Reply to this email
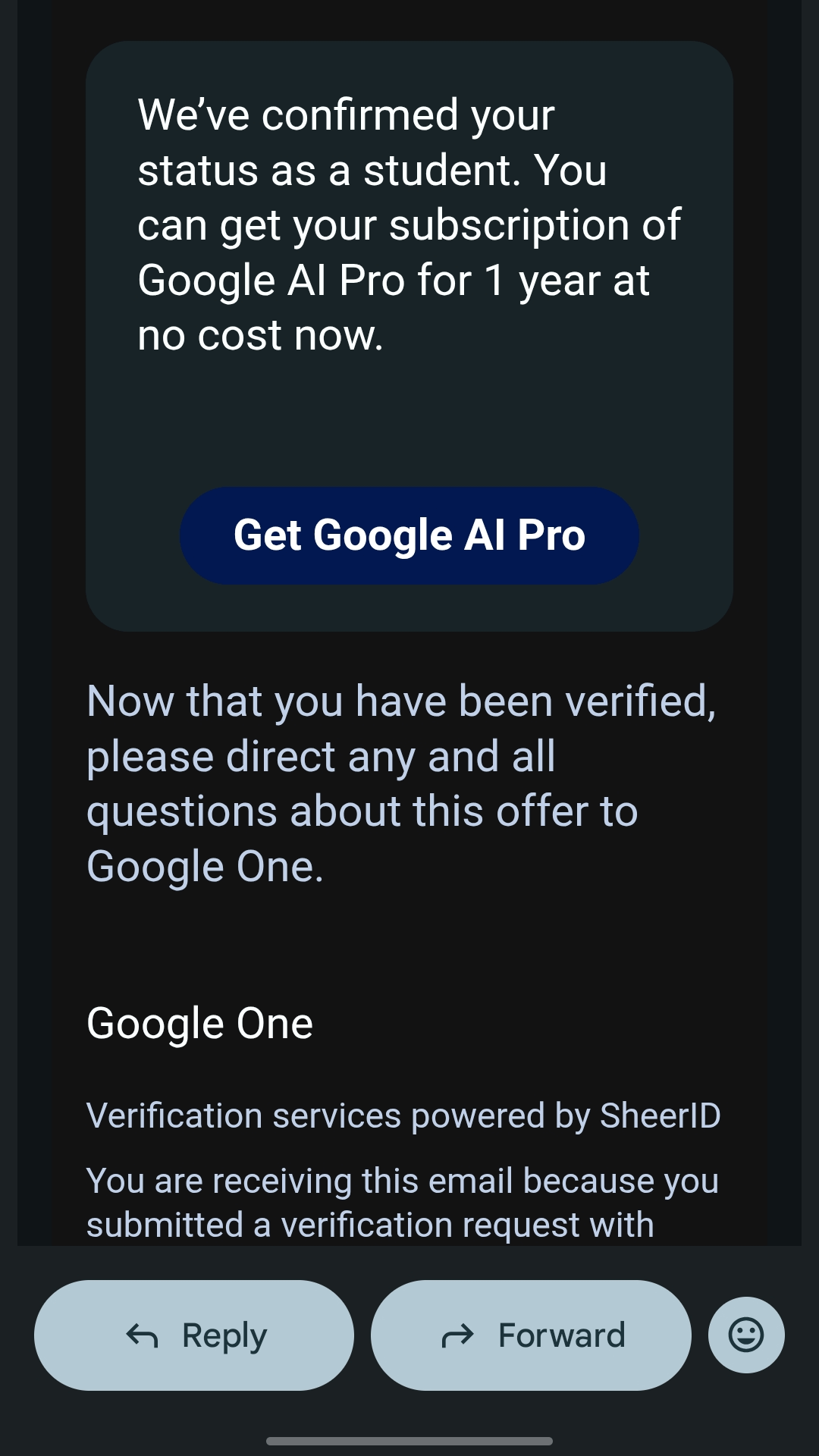The width and height of the screenshot is (819, 1456). 194,1335
